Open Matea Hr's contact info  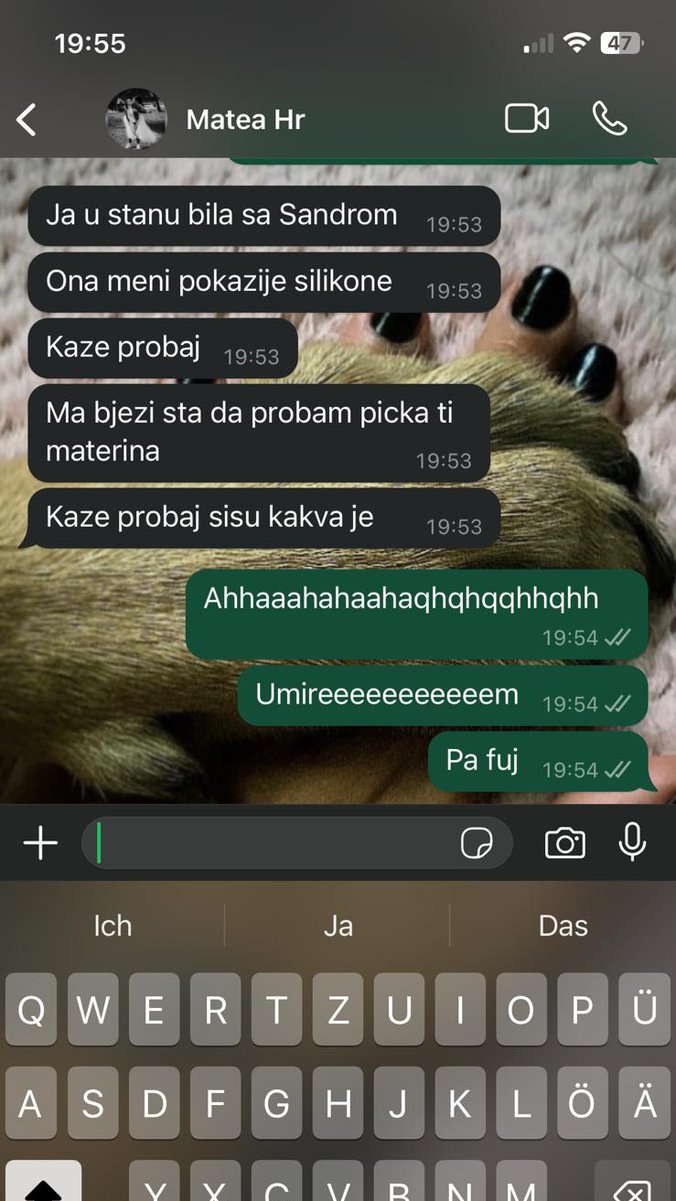tap(245, 120)
